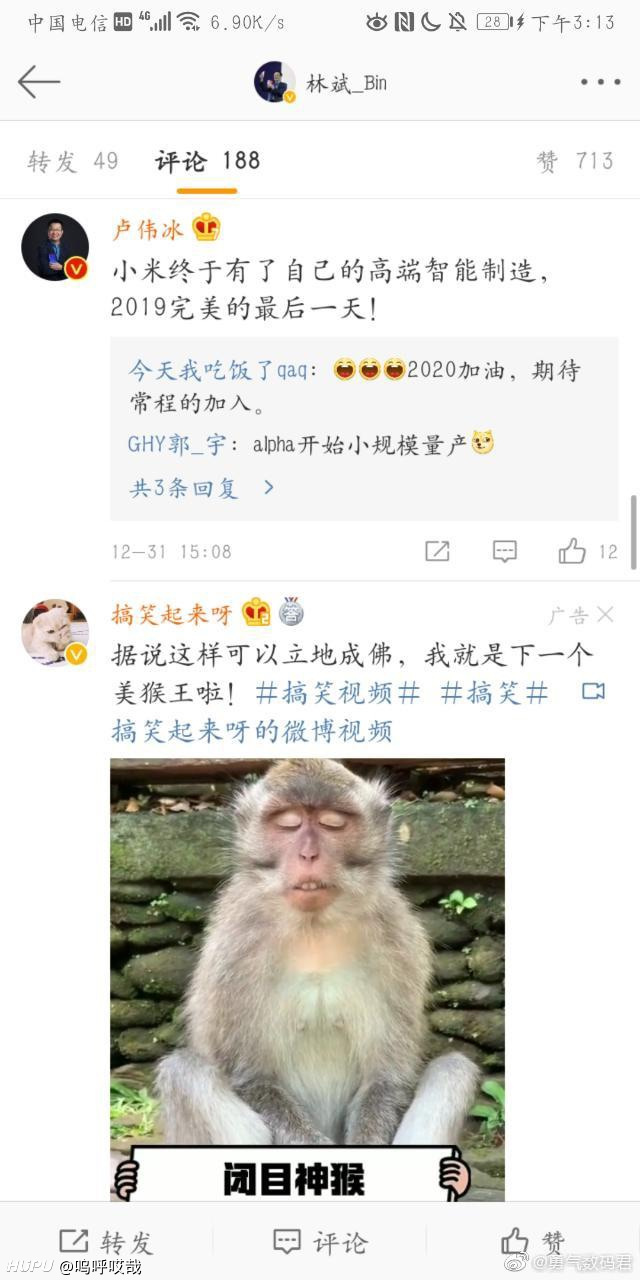Open 搞笑起来呀的微博视频 link
Screen dimensions: 640x1280
pyautogui.click(x=252, y=731)
